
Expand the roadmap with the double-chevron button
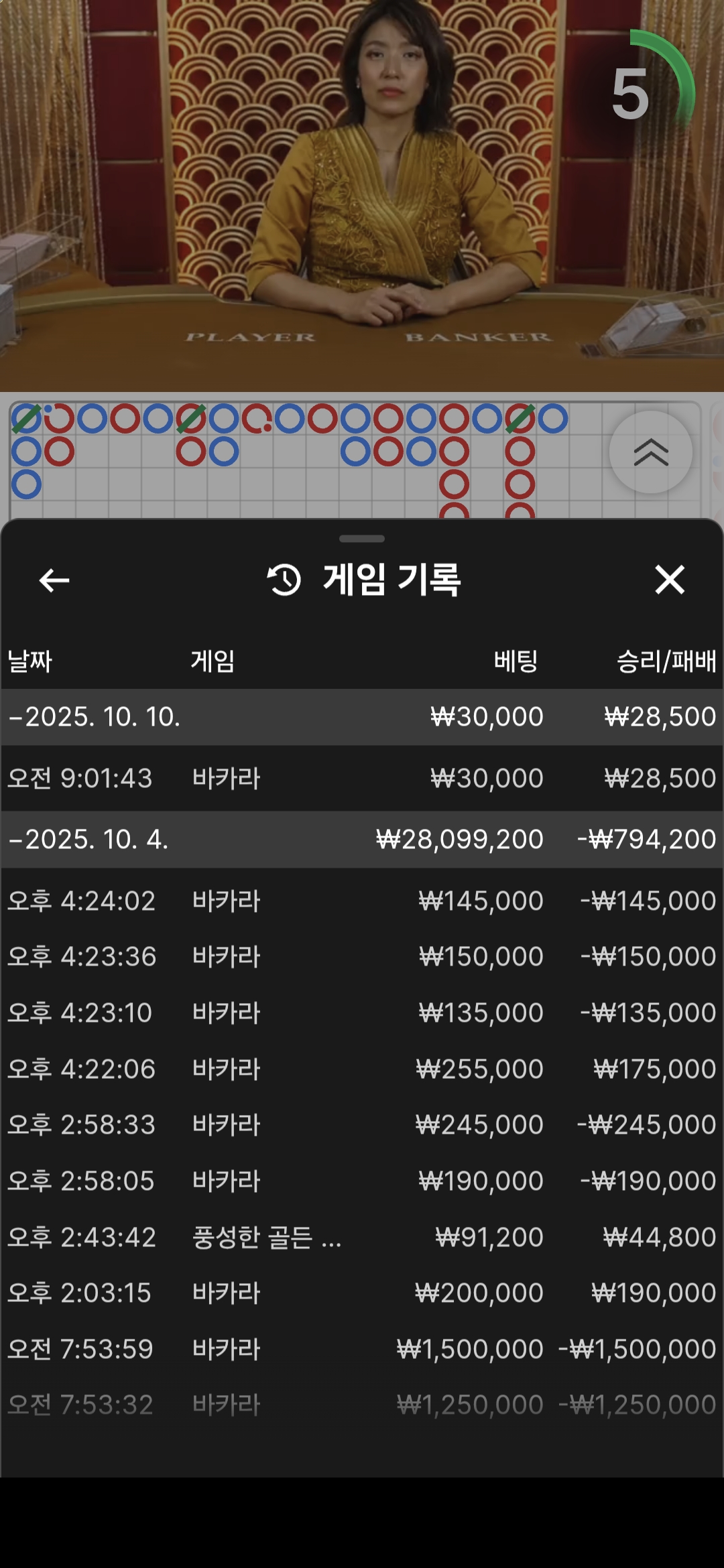[650, 453]
